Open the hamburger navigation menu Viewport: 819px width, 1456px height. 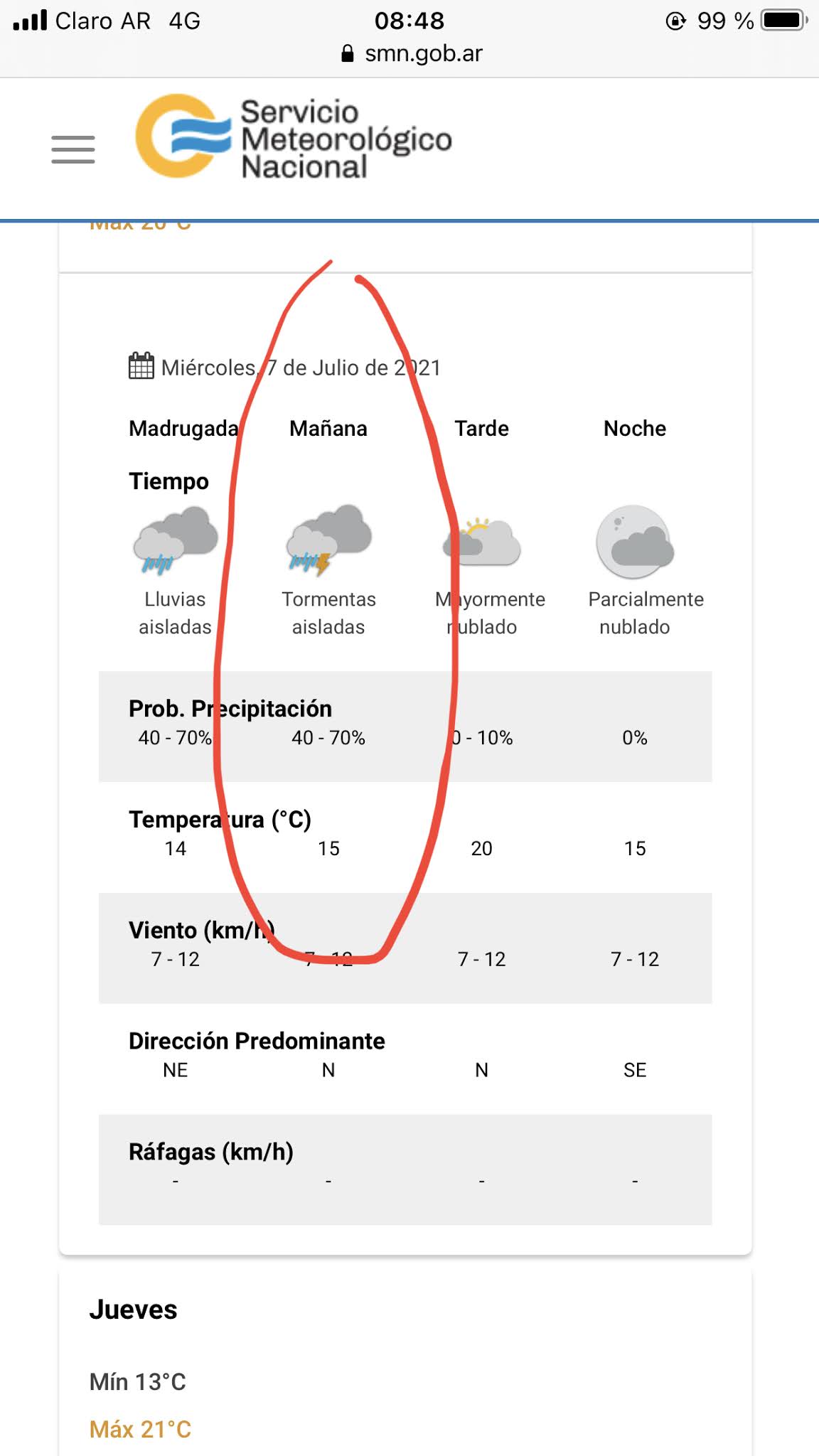(x=73, y=149)
